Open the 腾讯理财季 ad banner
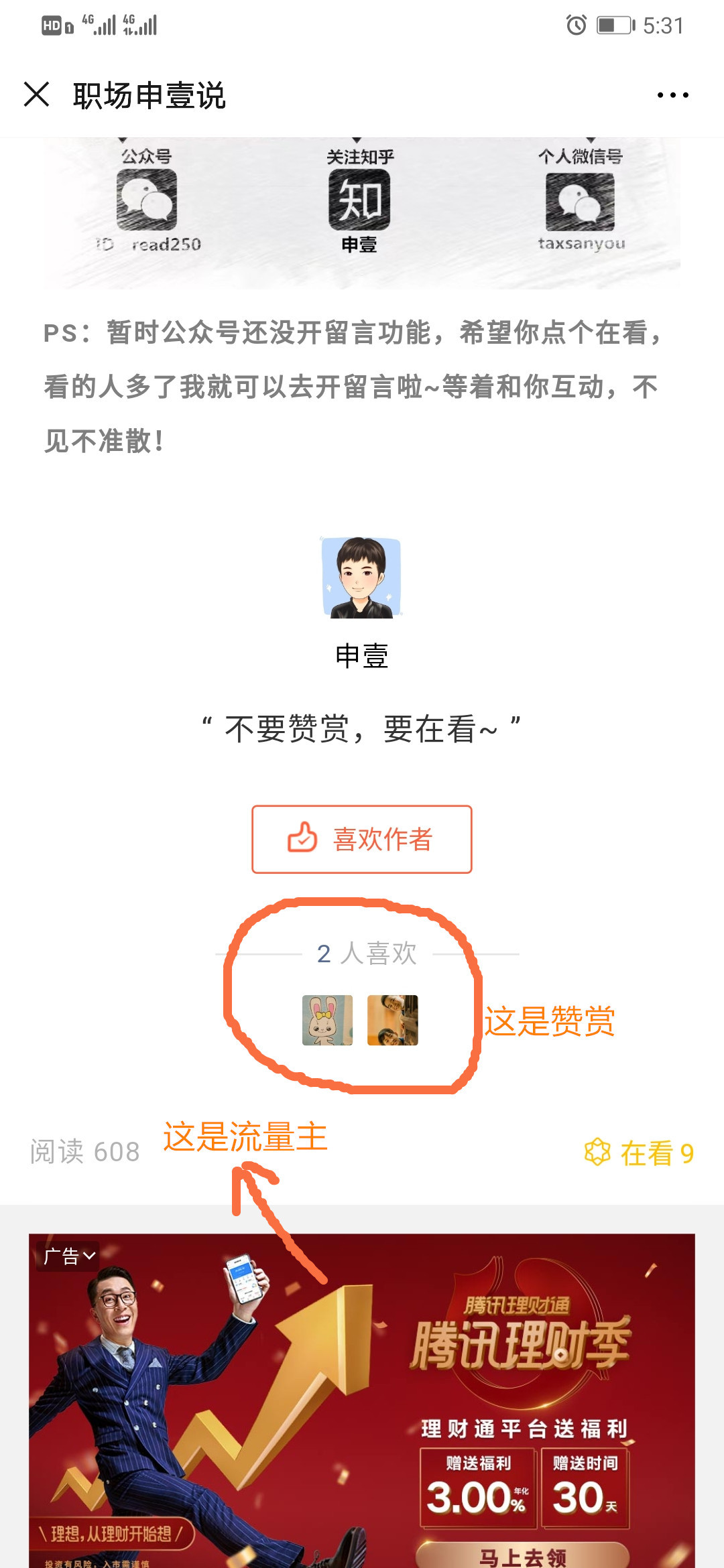 tap(362, 1374)
